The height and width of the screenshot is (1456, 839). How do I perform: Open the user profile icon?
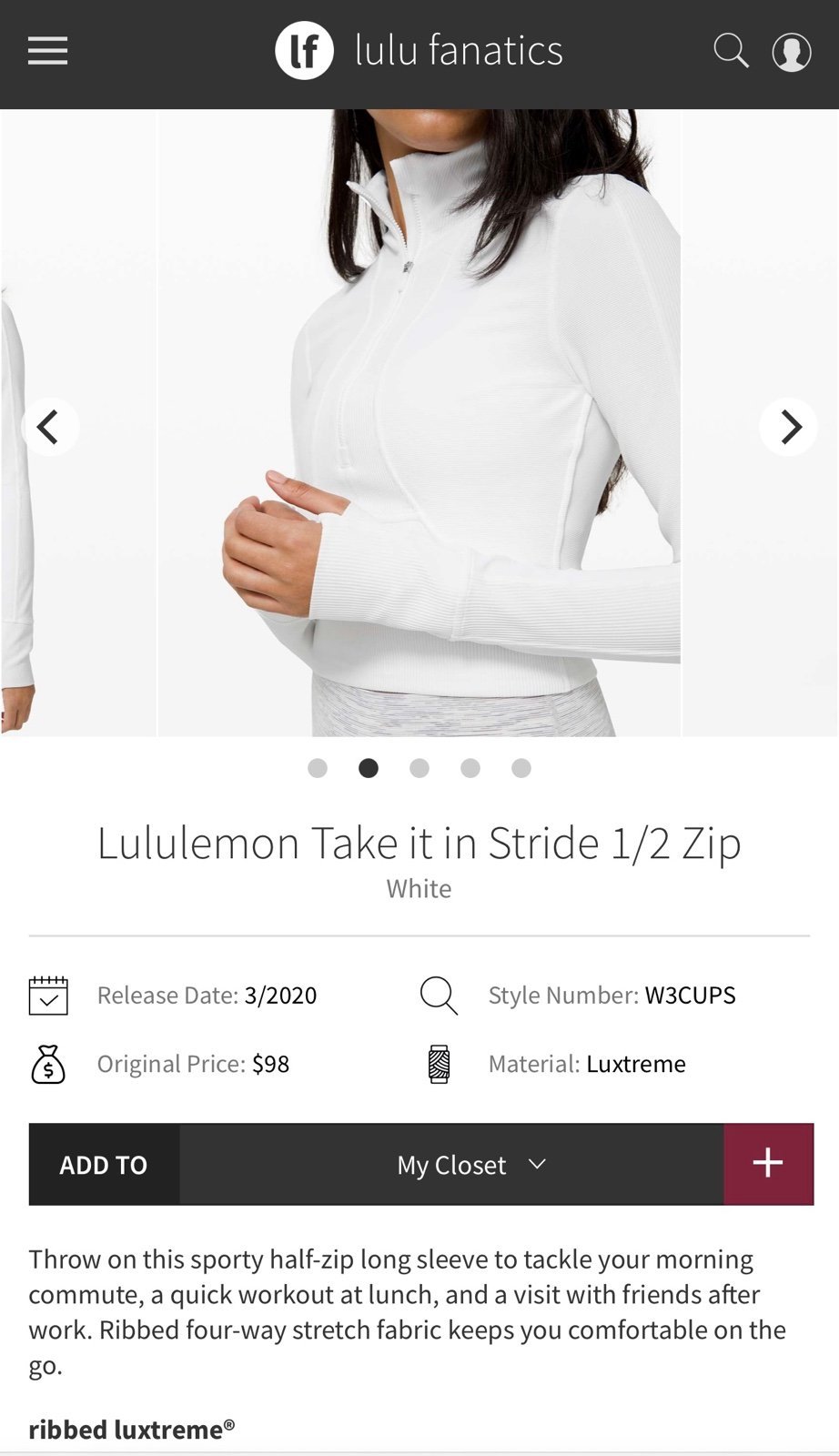tap(792, 52)
